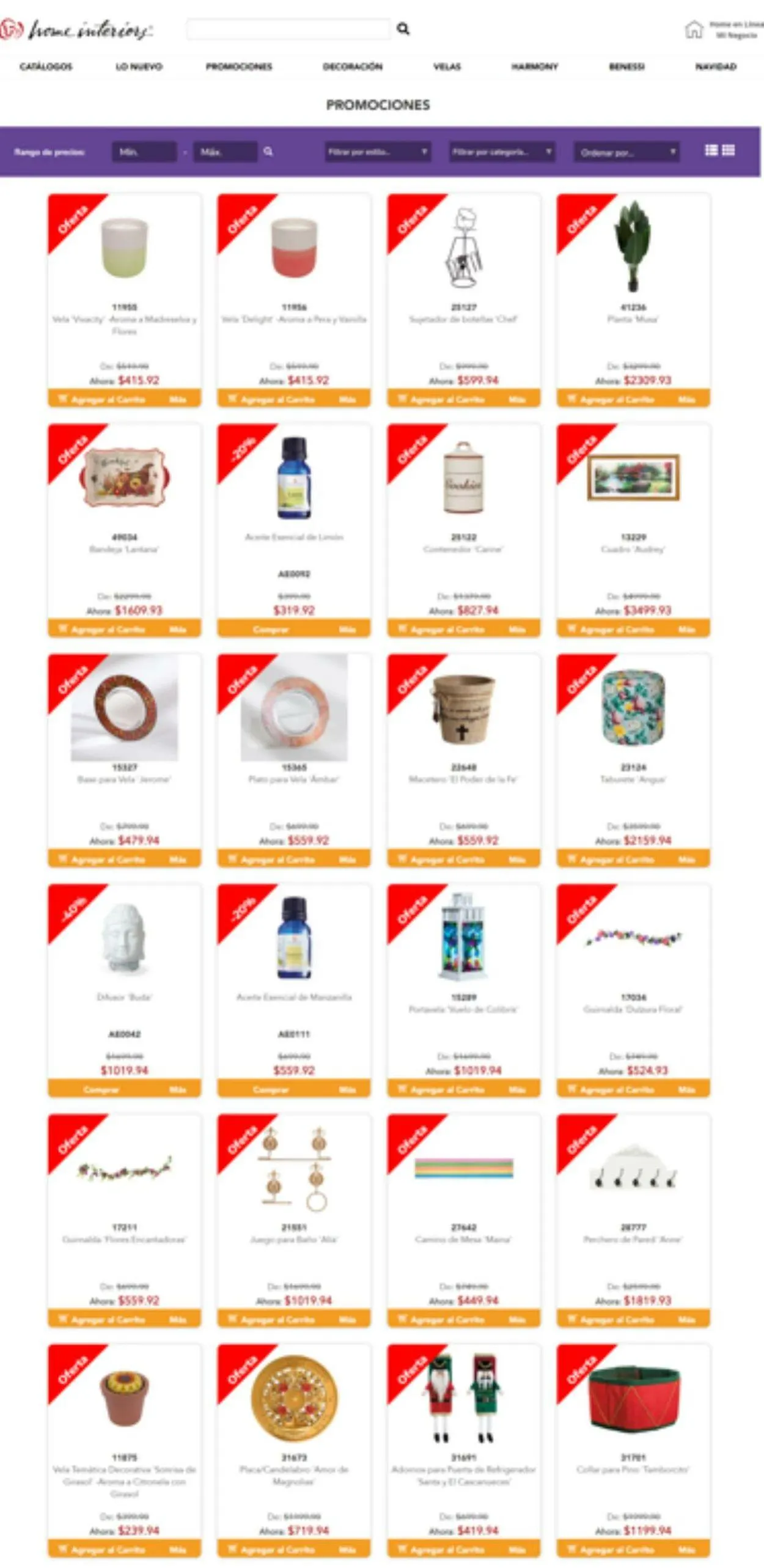Tap the search magnifier icon in header
764x1568 pixels.
tap(403, 29)
